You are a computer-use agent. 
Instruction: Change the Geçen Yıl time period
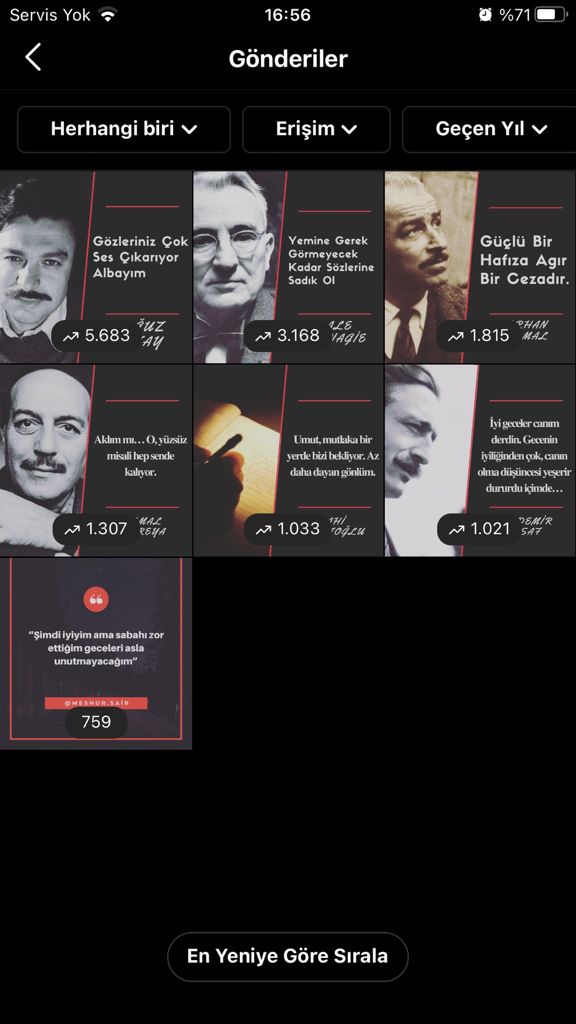coord(489,129)
